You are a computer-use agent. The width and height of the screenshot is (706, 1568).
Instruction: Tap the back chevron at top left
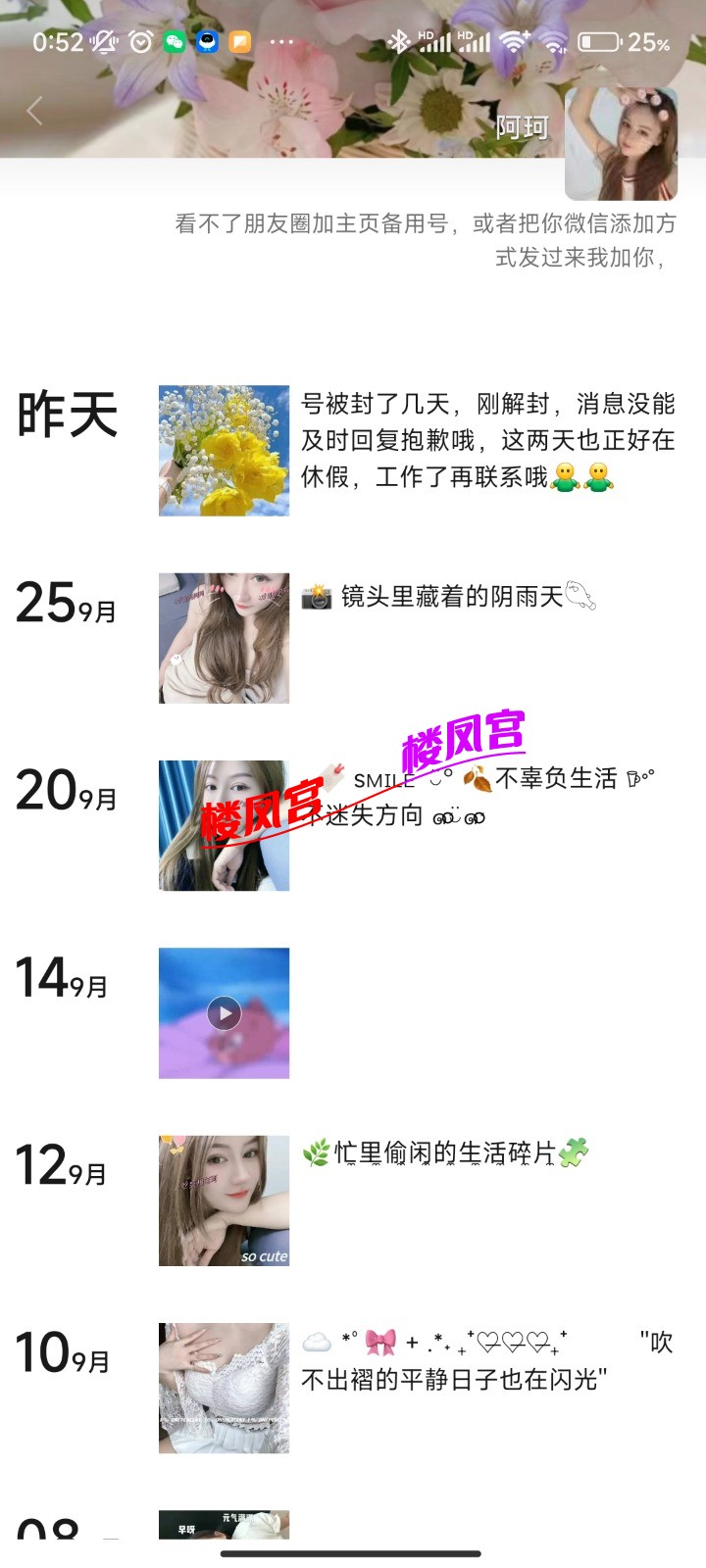tap(34, 111)
